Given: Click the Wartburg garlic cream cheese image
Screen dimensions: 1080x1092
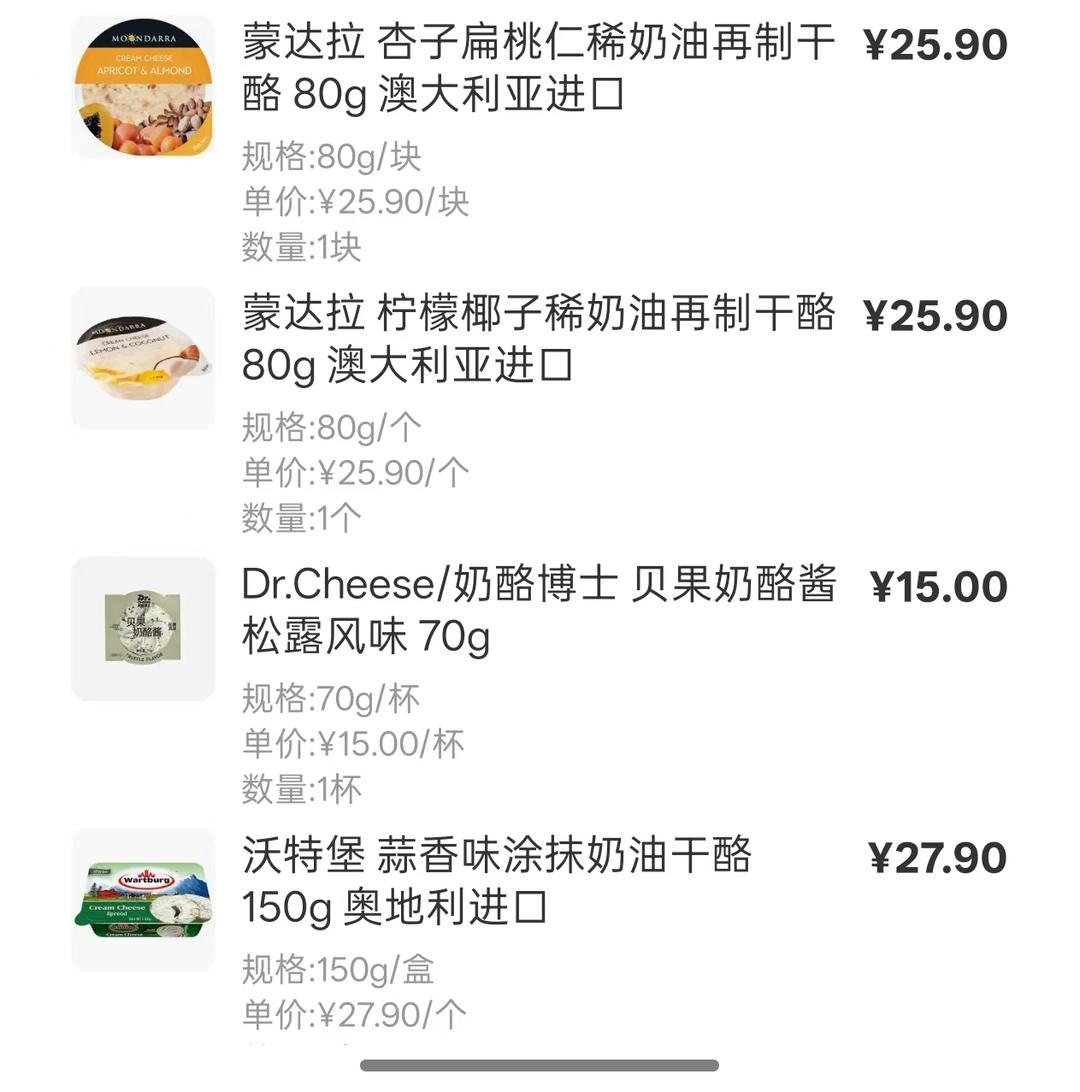Looking at the screenshot, I should tap(142, 900).
